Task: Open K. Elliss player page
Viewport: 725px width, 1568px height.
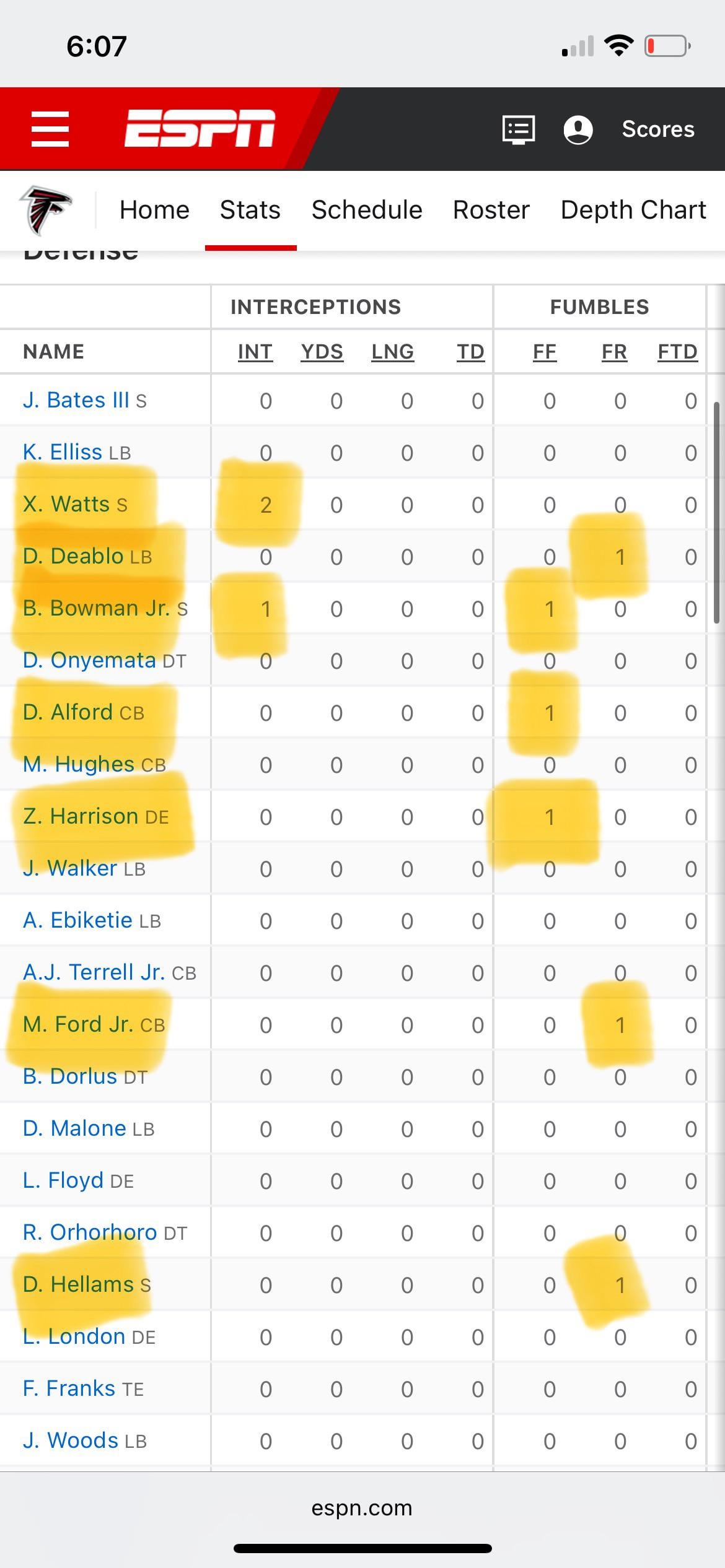Action: [x=63, y=452]
